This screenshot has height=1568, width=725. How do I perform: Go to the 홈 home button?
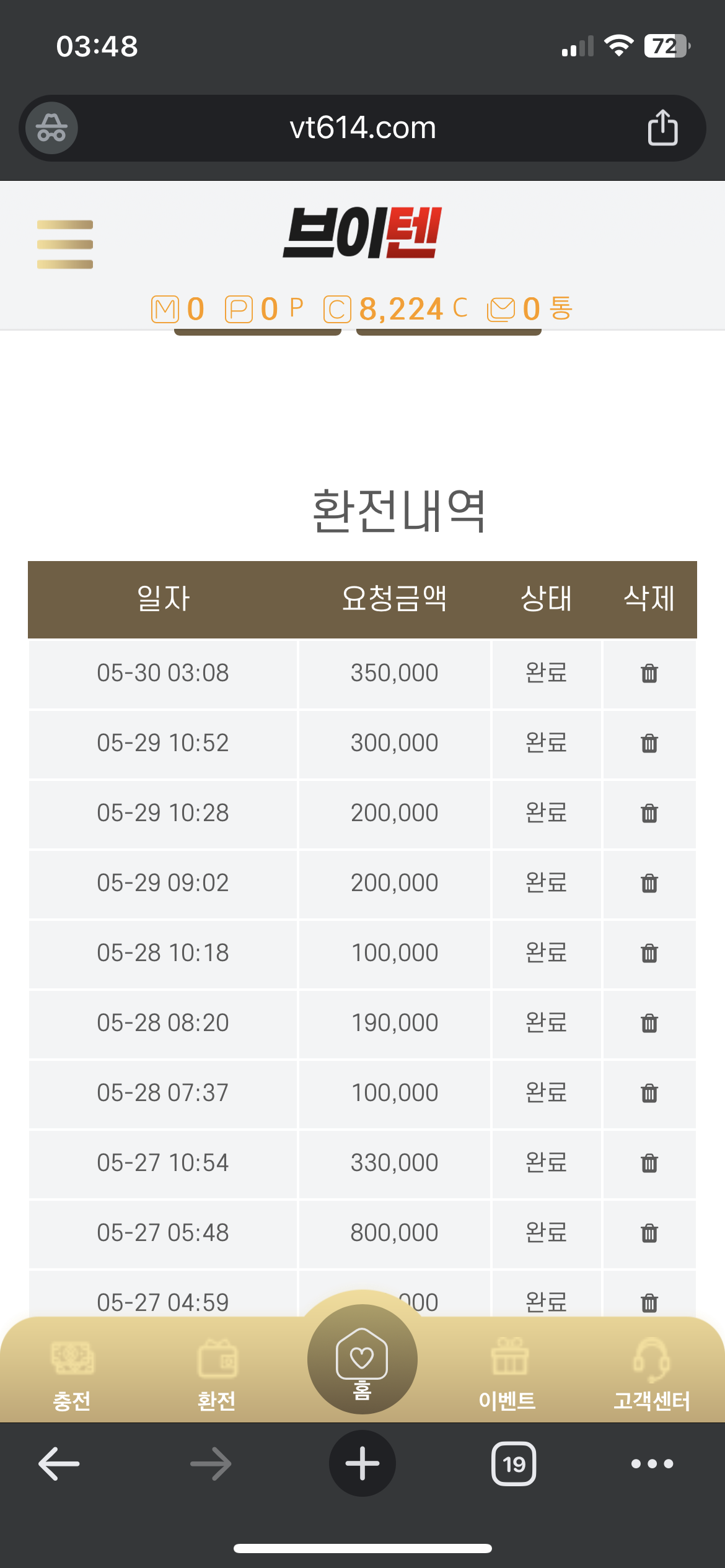click(x=362, y=1359)
